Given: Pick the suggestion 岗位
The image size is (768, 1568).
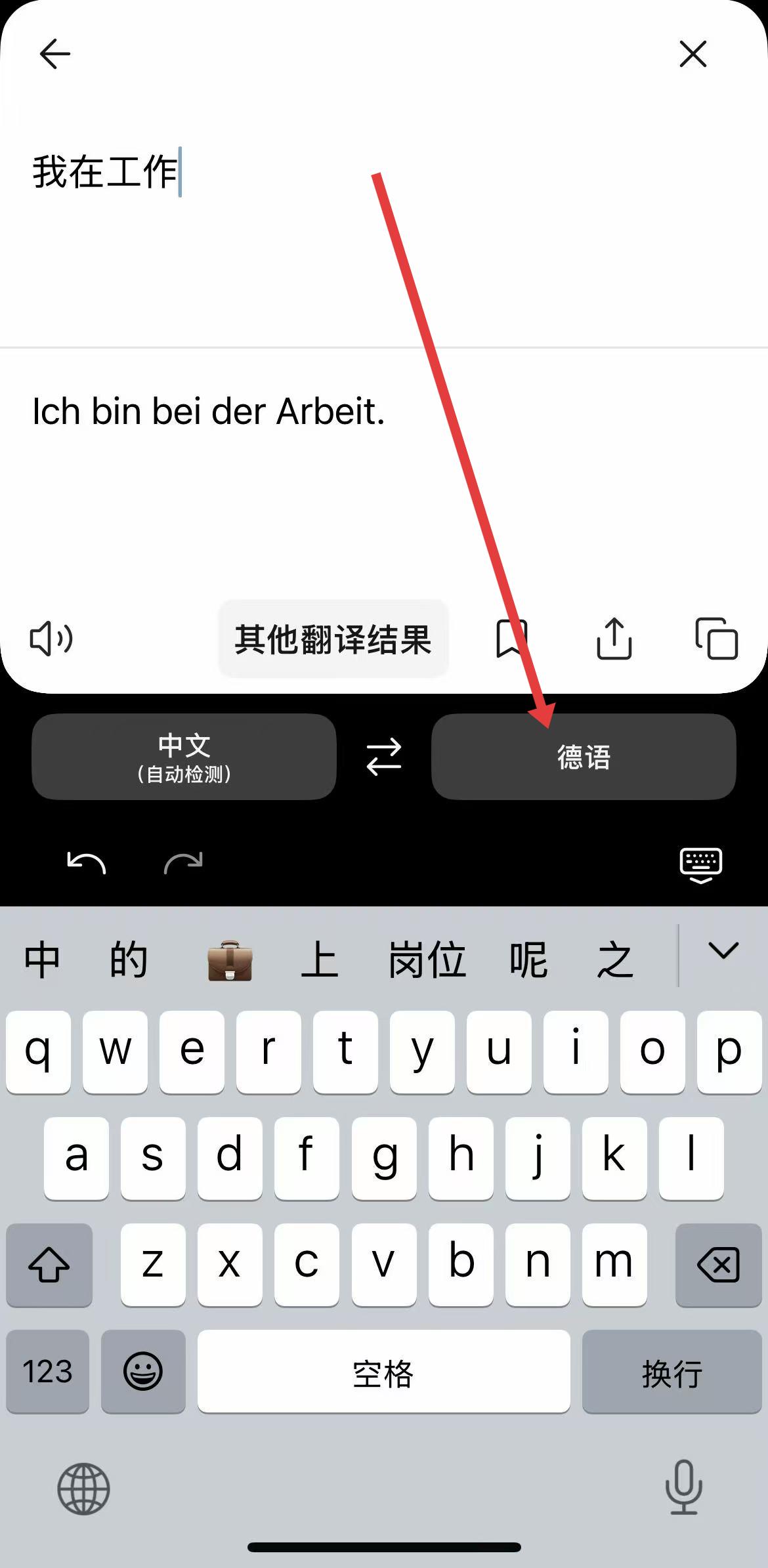Looking at the screenshot, I should pos(427,960).
